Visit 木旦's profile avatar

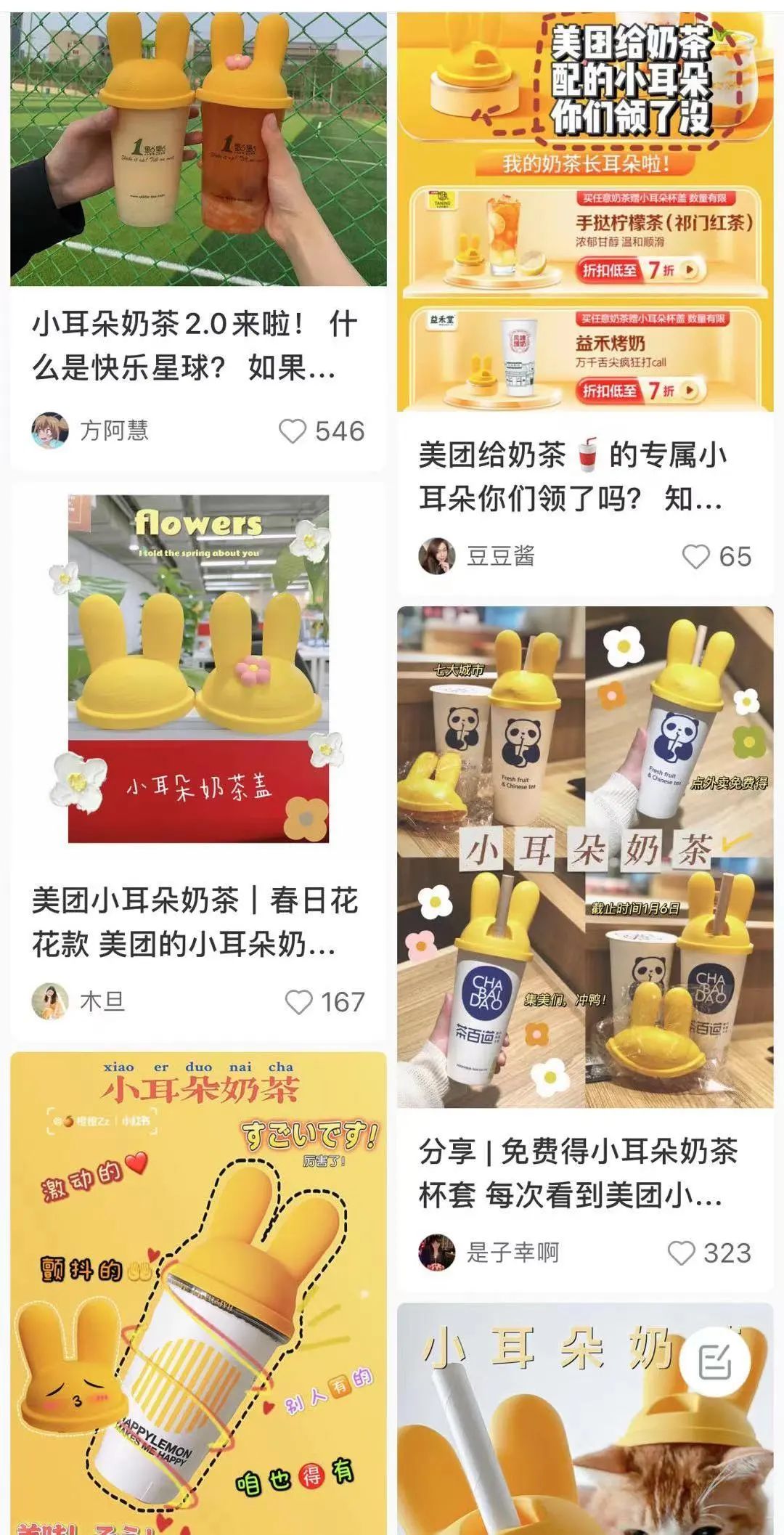pos(50,1001)
